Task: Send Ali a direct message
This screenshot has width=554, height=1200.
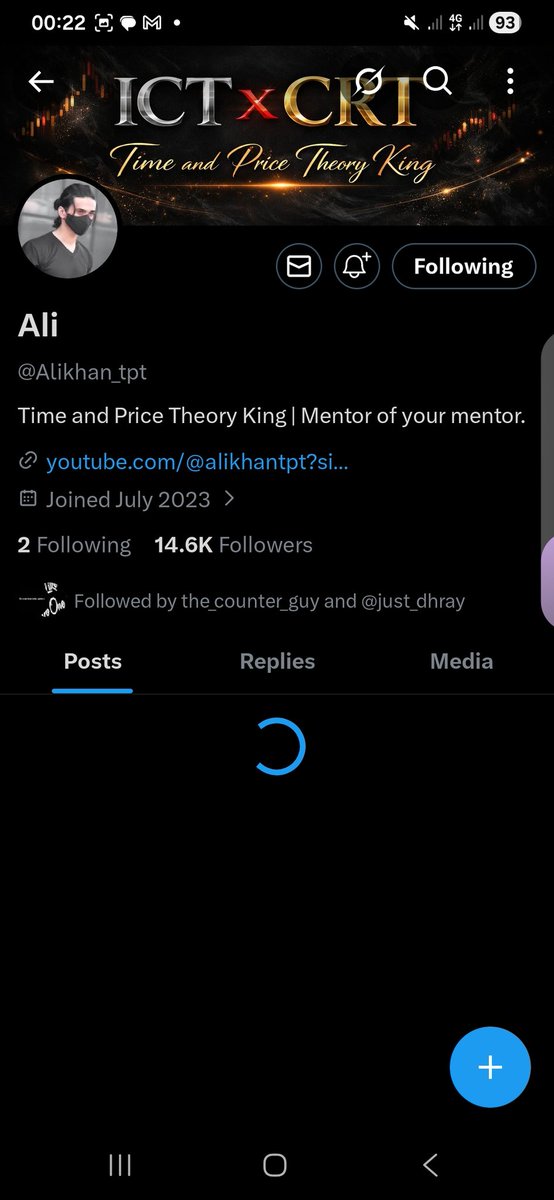Action: pyautogui.click(x=299, y=266)
